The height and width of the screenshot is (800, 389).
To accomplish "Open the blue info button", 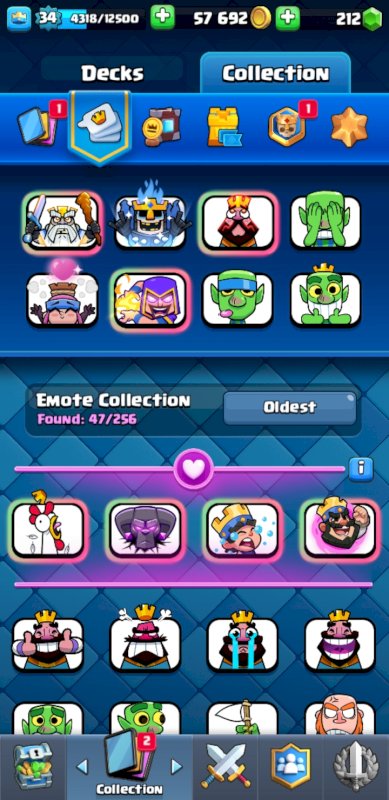I will coord(361,469).
